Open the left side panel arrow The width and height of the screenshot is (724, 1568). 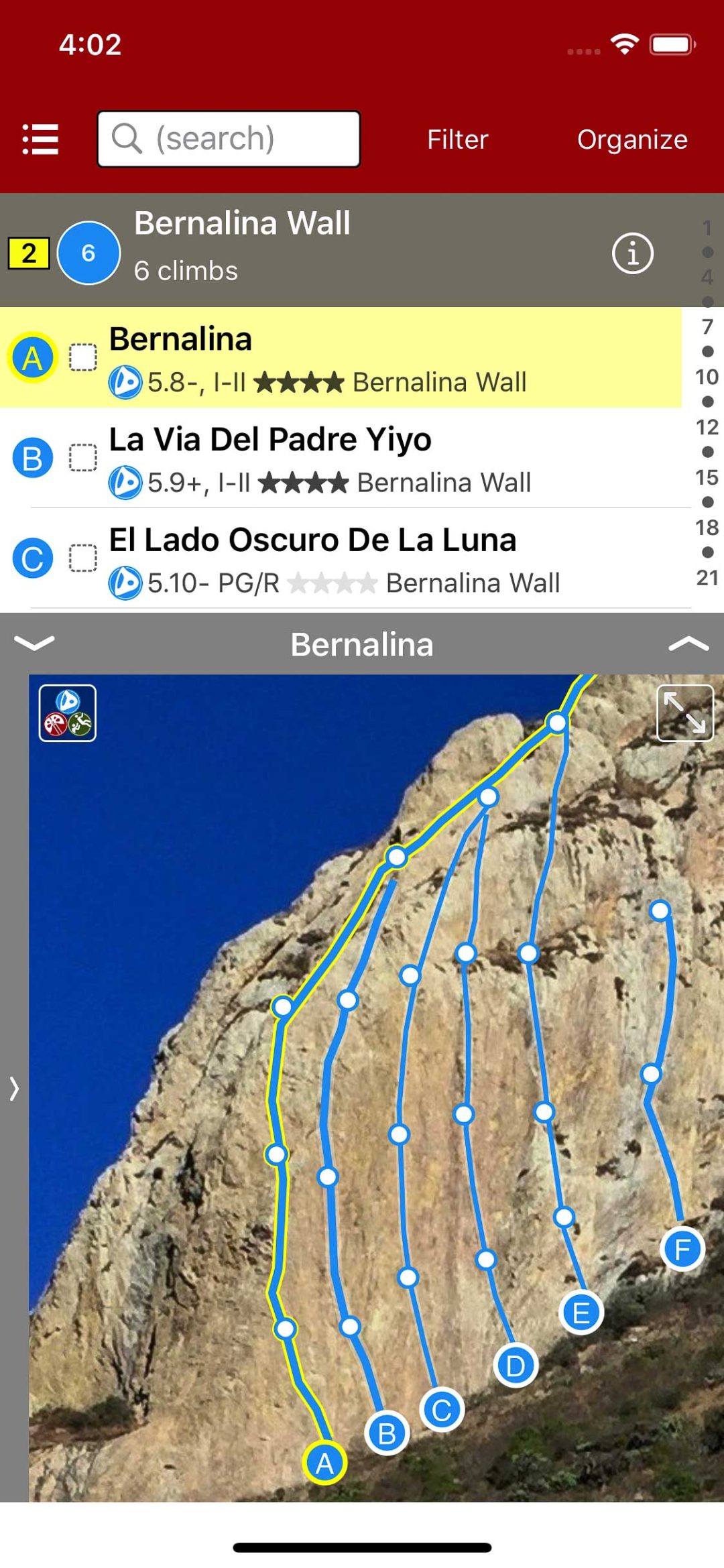14,1088
